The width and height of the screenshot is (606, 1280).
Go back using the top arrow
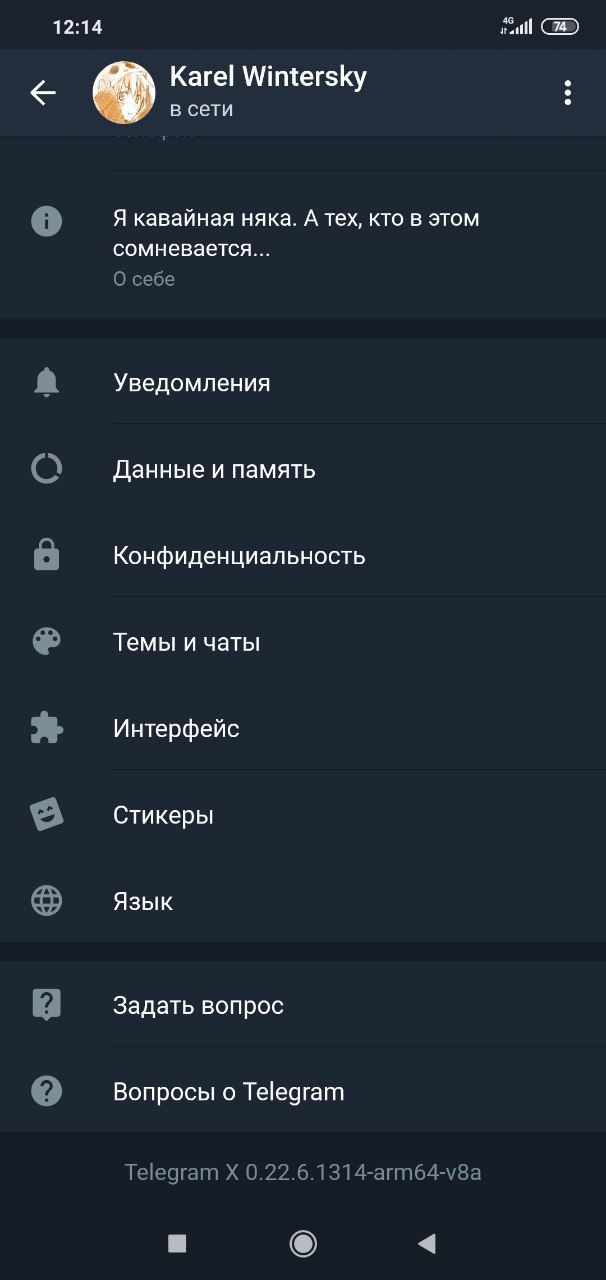pyautogui.click(x=43, y=93)
